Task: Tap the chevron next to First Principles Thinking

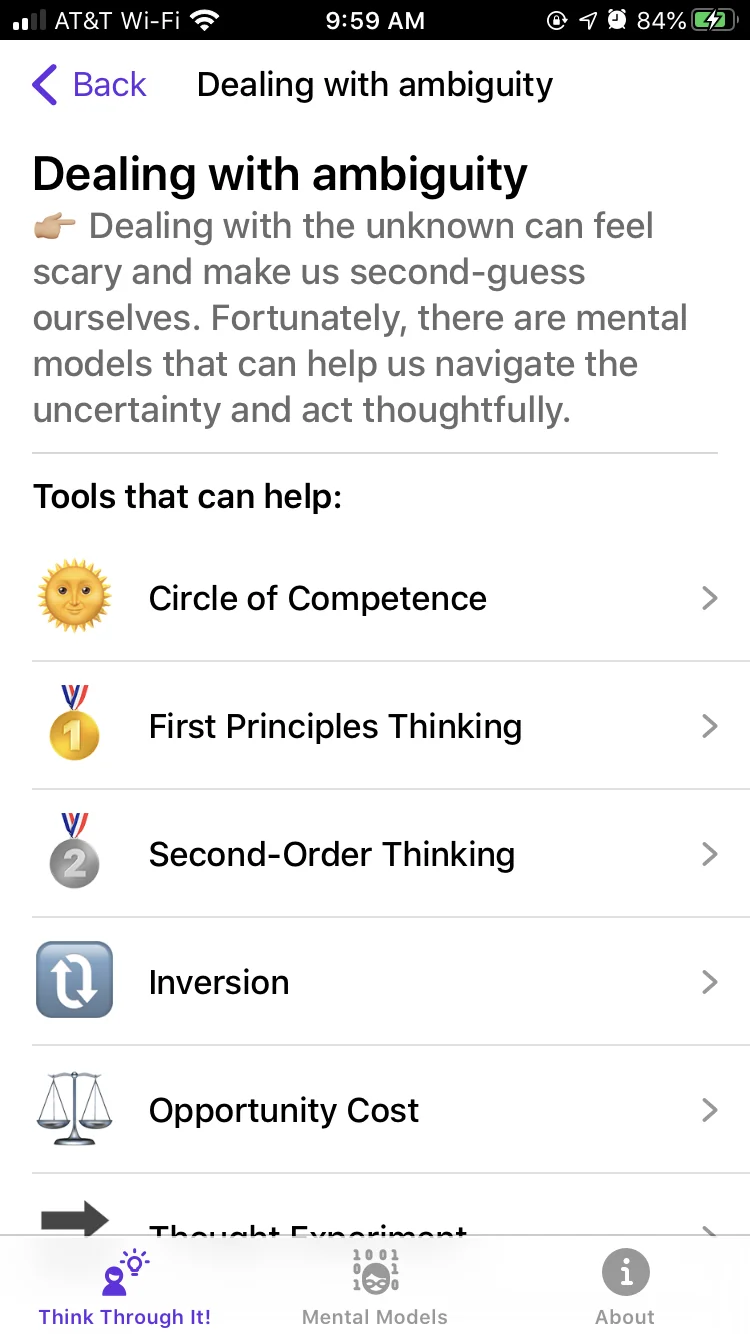Action: point(710,725)
